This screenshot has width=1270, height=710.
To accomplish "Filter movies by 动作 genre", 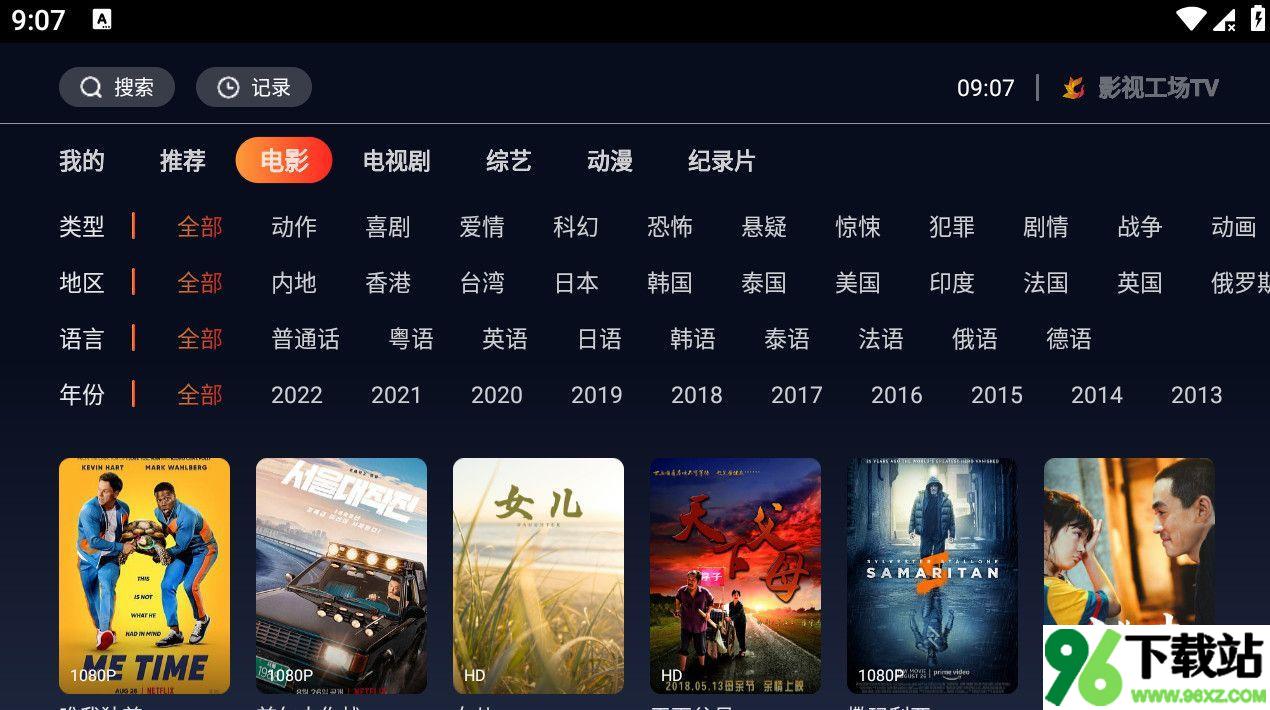I will 294,227.
